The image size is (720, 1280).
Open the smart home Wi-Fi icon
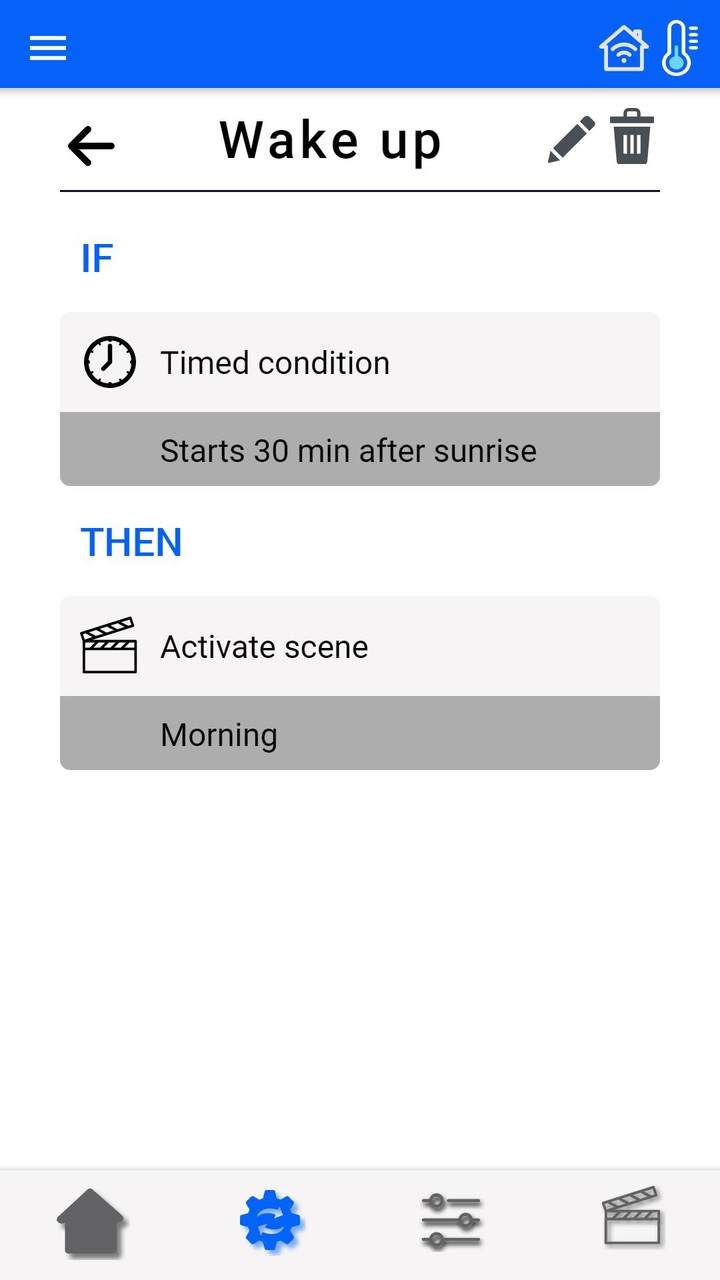coord(622,48)
